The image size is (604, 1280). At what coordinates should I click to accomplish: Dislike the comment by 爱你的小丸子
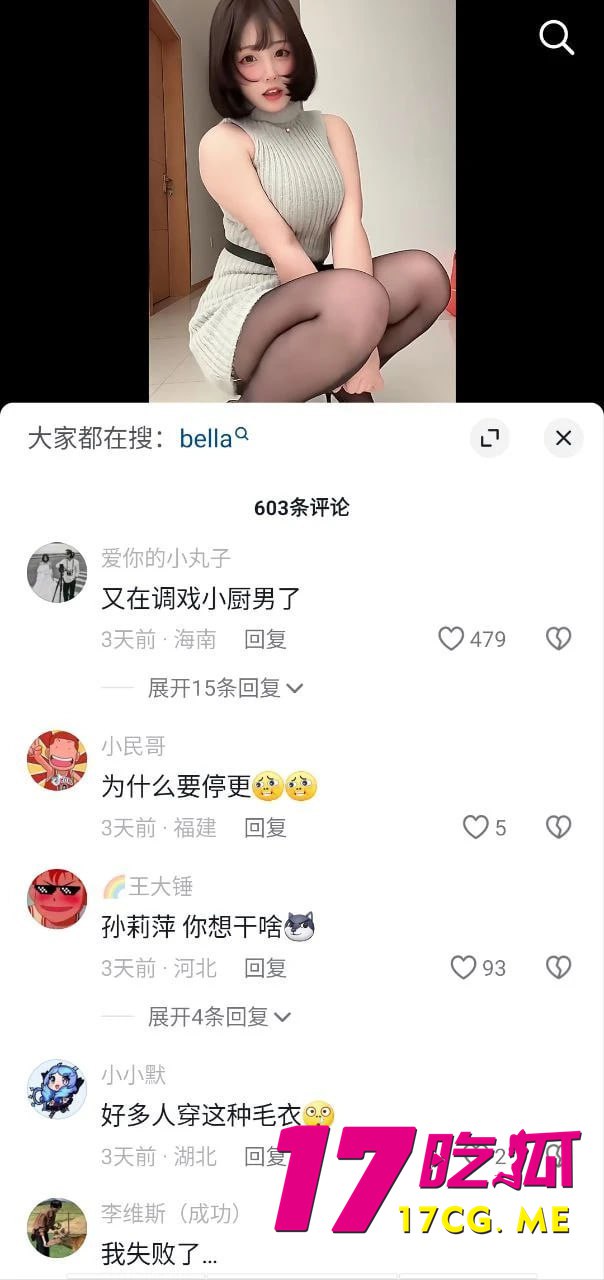click(558, 639)
